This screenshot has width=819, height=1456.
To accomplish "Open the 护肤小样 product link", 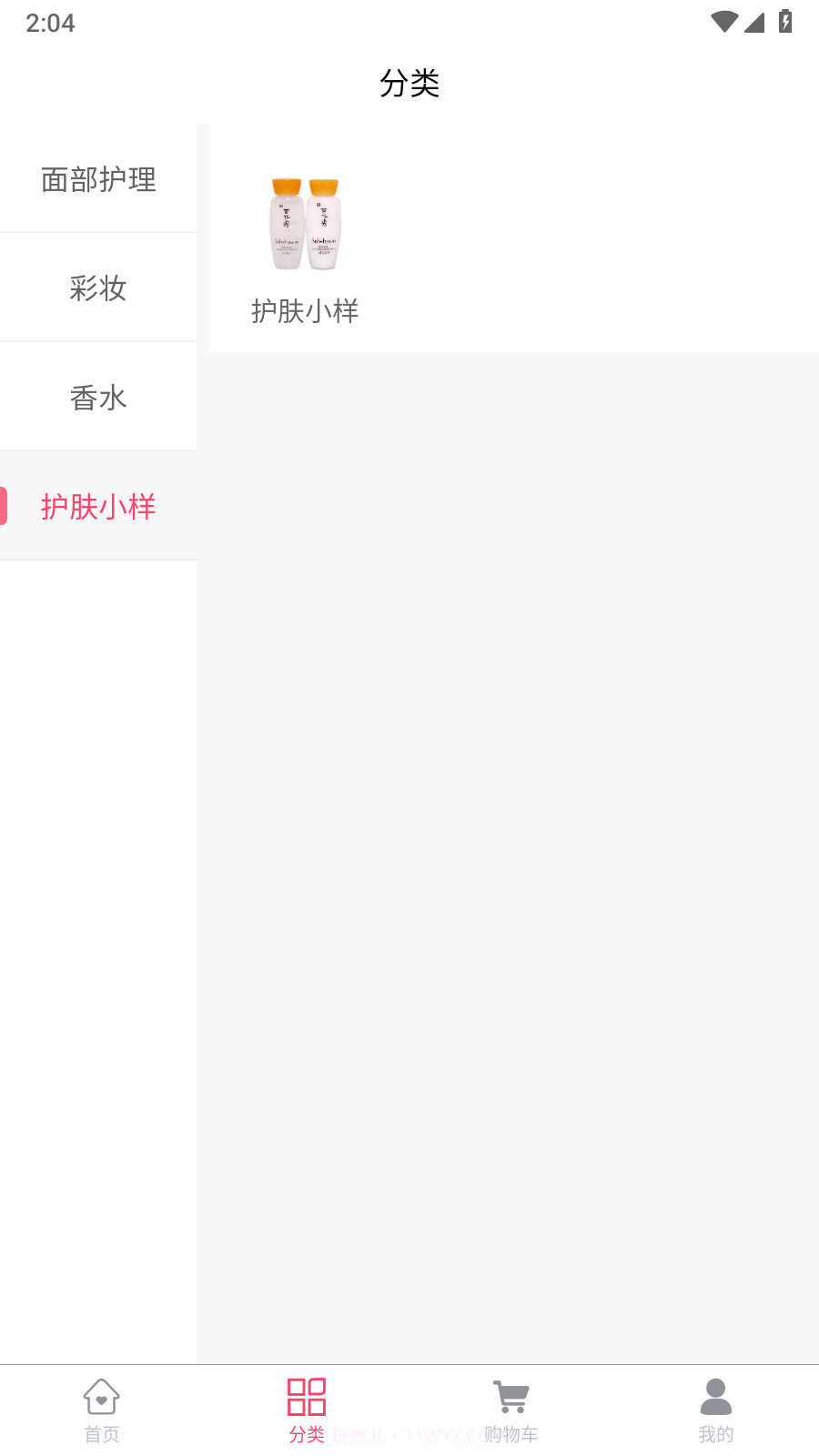I will coord(305,310).
